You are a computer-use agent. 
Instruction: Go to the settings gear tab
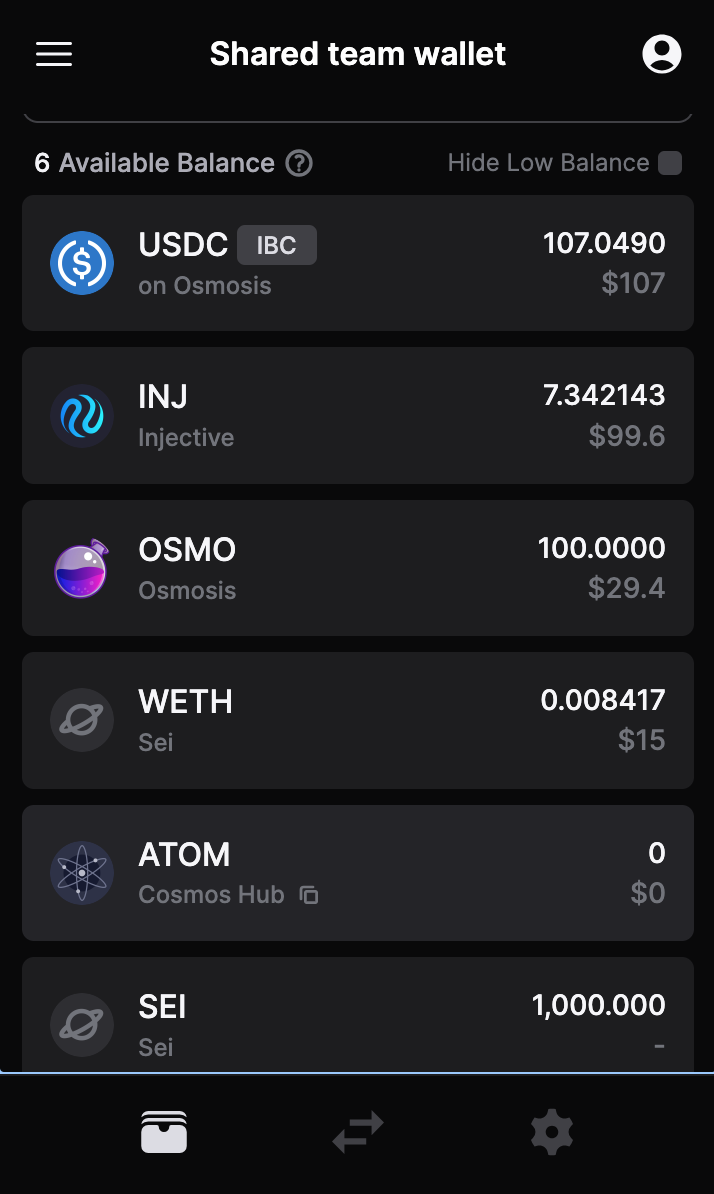pos(551,1132)
